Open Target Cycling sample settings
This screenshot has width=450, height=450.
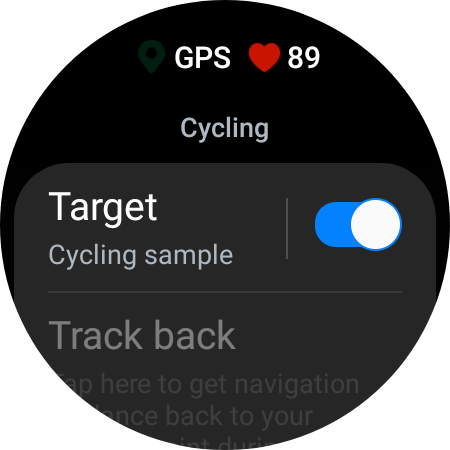150,228
